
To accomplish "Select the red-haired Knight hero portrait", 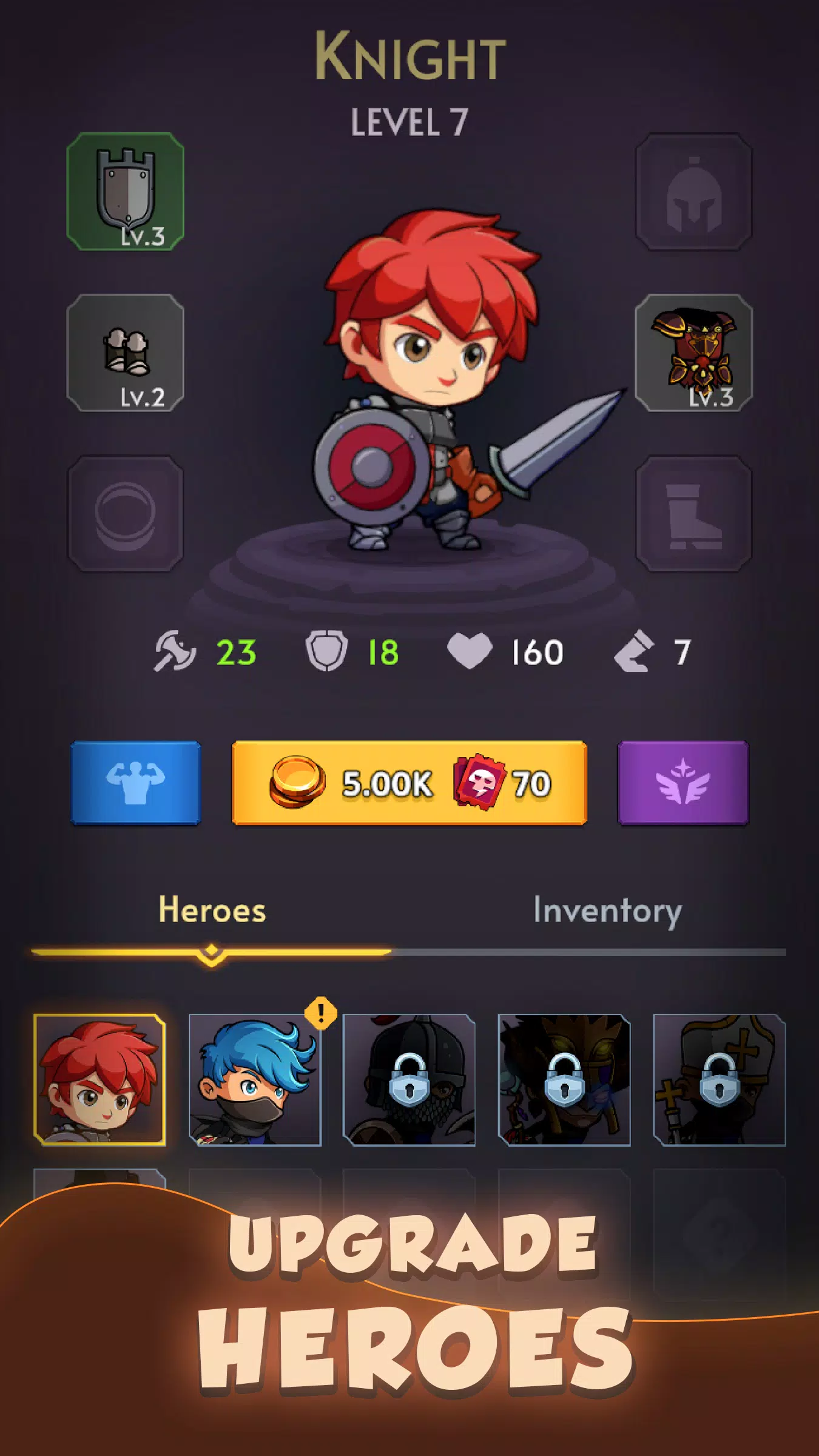I will (99, 1080).
